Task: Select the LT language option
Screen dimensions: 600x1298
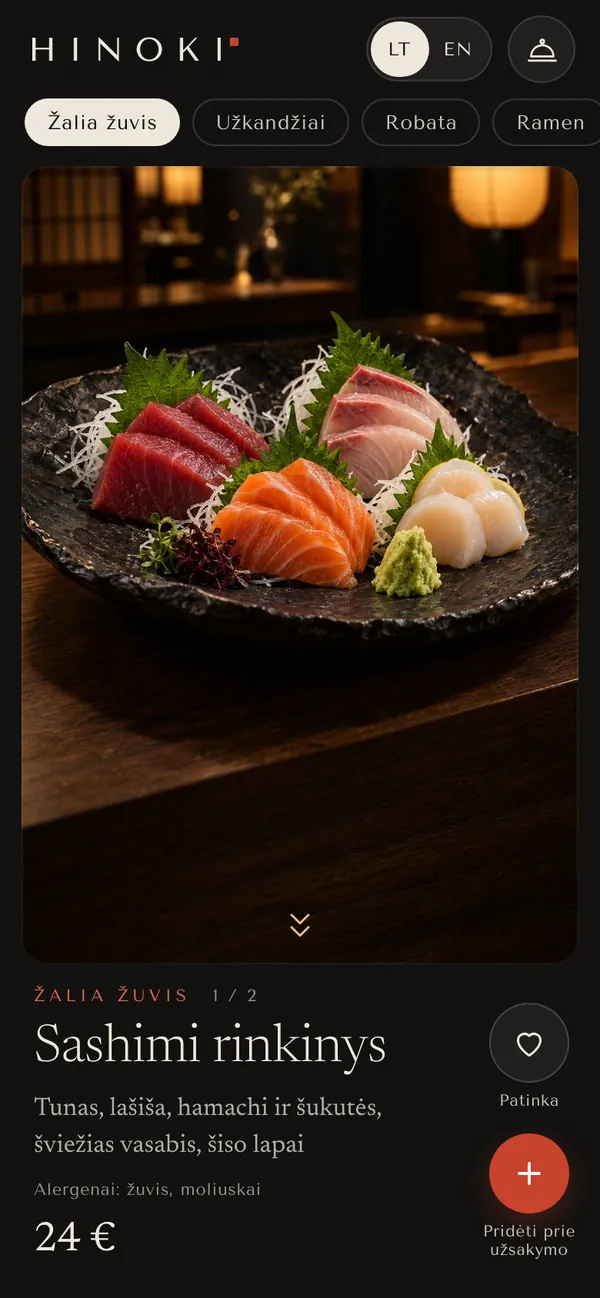Action: pos(399,49)
